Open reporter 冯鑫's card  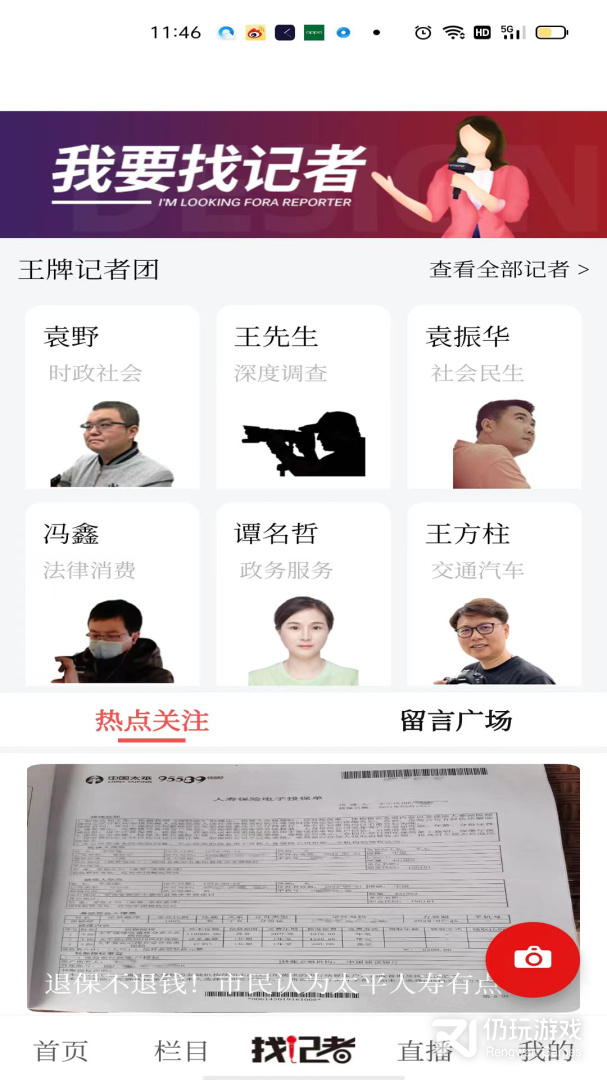[112, 594]
